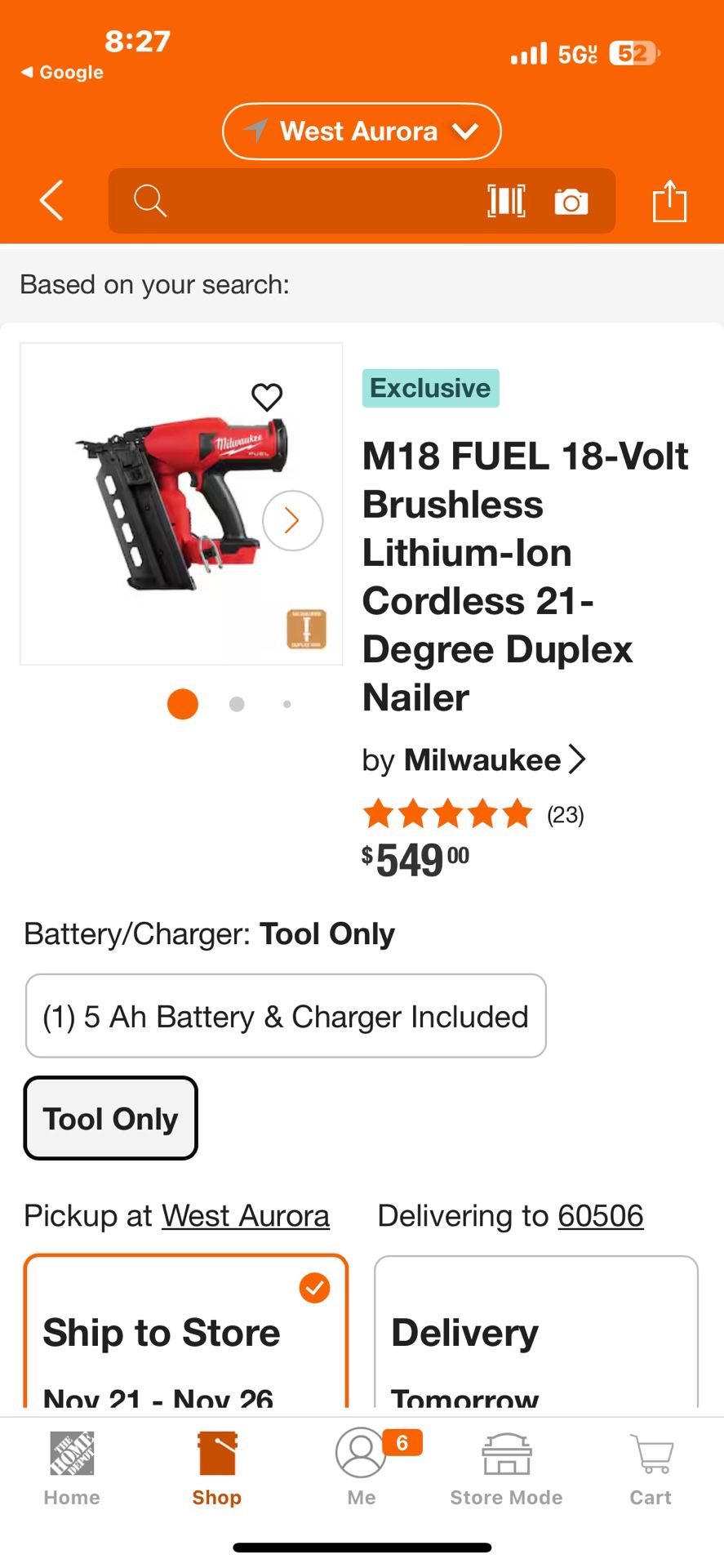Screen dimensions: 724x1568
Task: Select the Tool Only option
Action: click(110, 1118)
